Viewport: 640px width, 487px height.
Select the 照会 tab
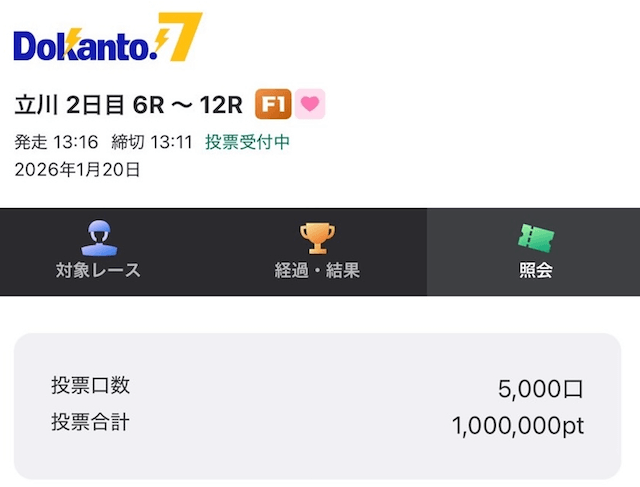coord(535,252)
